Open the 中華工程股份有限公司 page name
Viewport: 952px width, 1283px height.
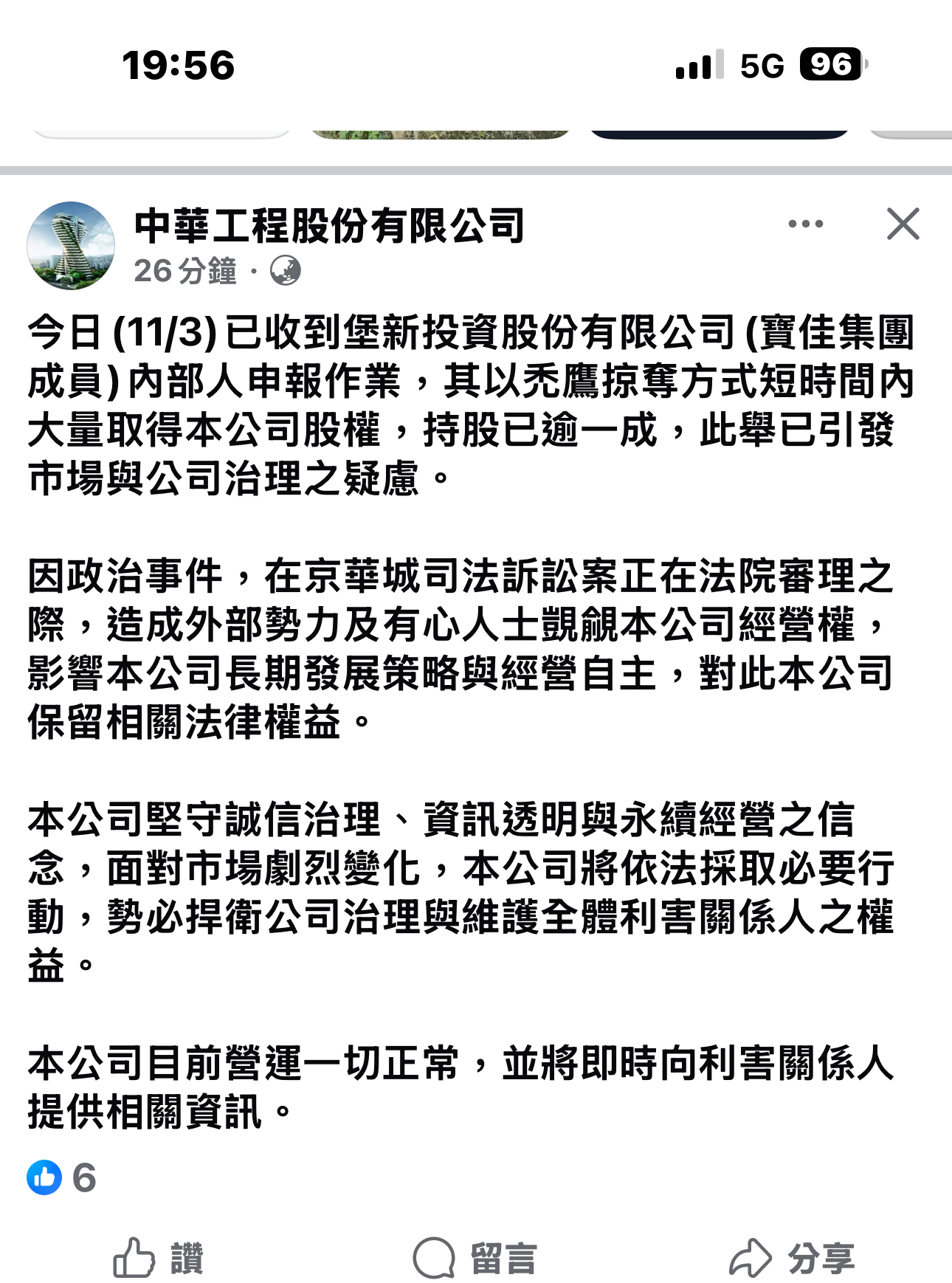tap(329, 226)
